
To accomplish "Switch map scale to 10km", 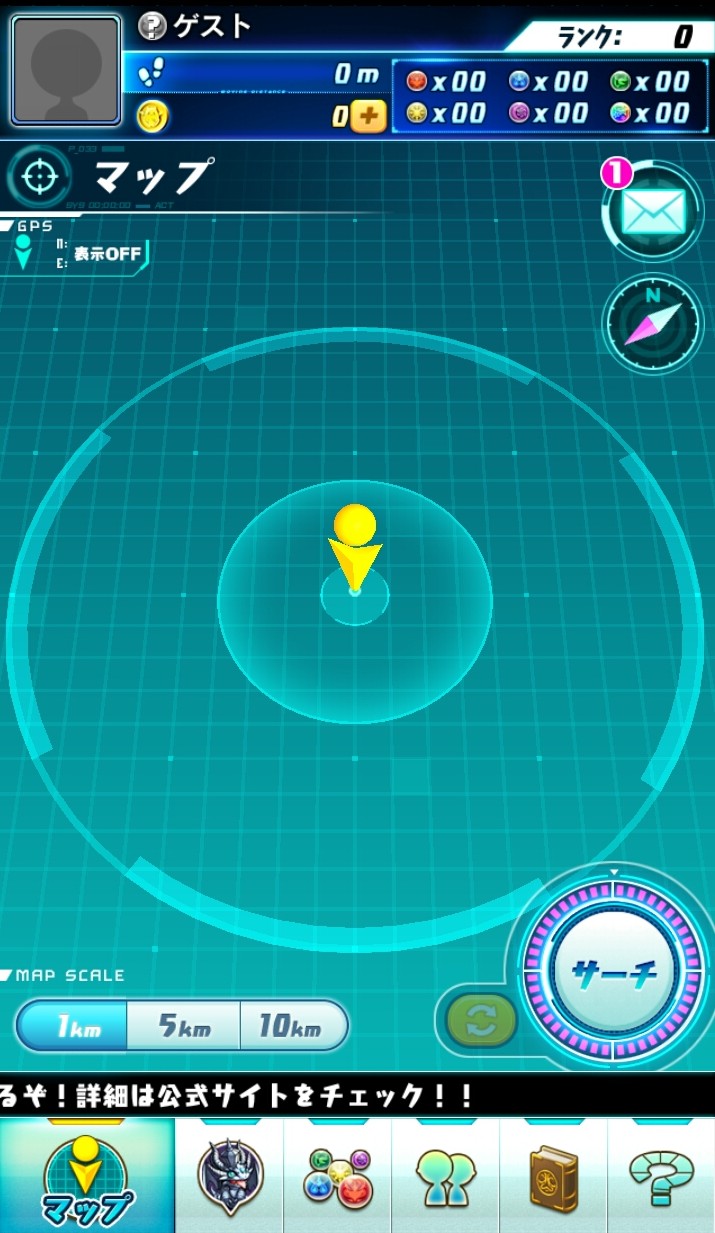I will (x=294, y=1027).
